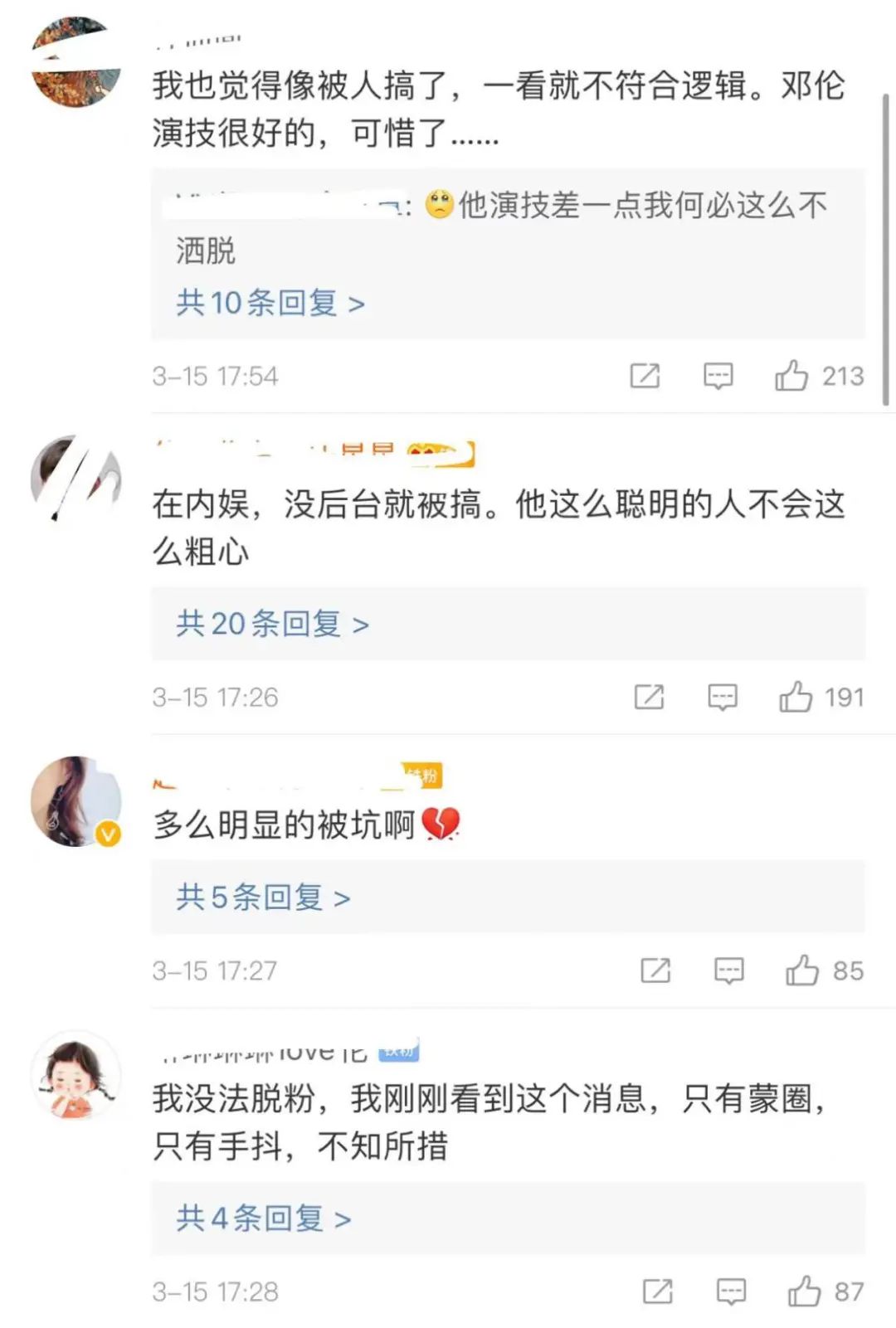Like the 多么明显的被坑啊 comment
The image size is (896, 1328).
pyautogui.click(x=801, y=970)
